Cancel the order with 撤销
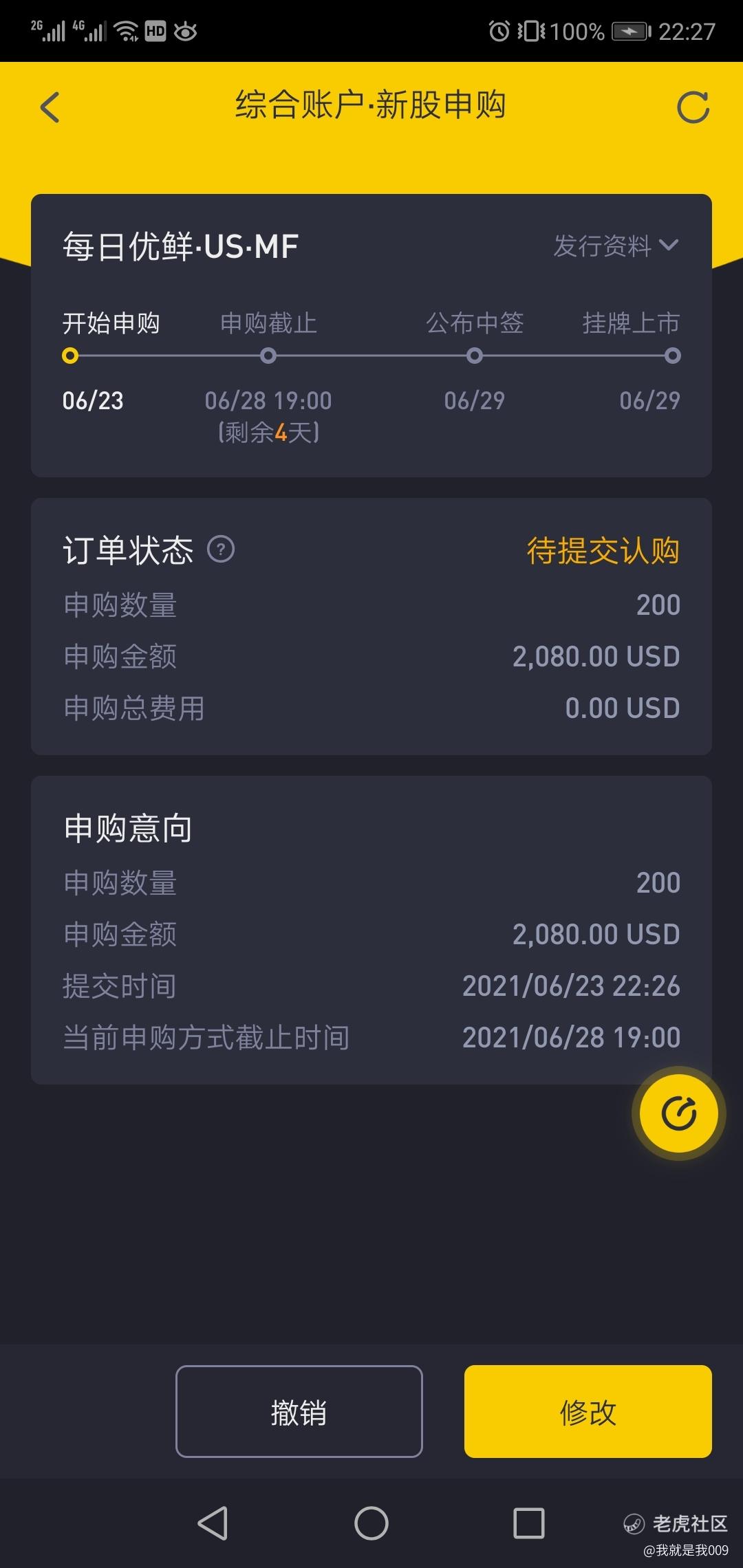The height and width of the screenshot is (1568, 743). click(299, 1411)
